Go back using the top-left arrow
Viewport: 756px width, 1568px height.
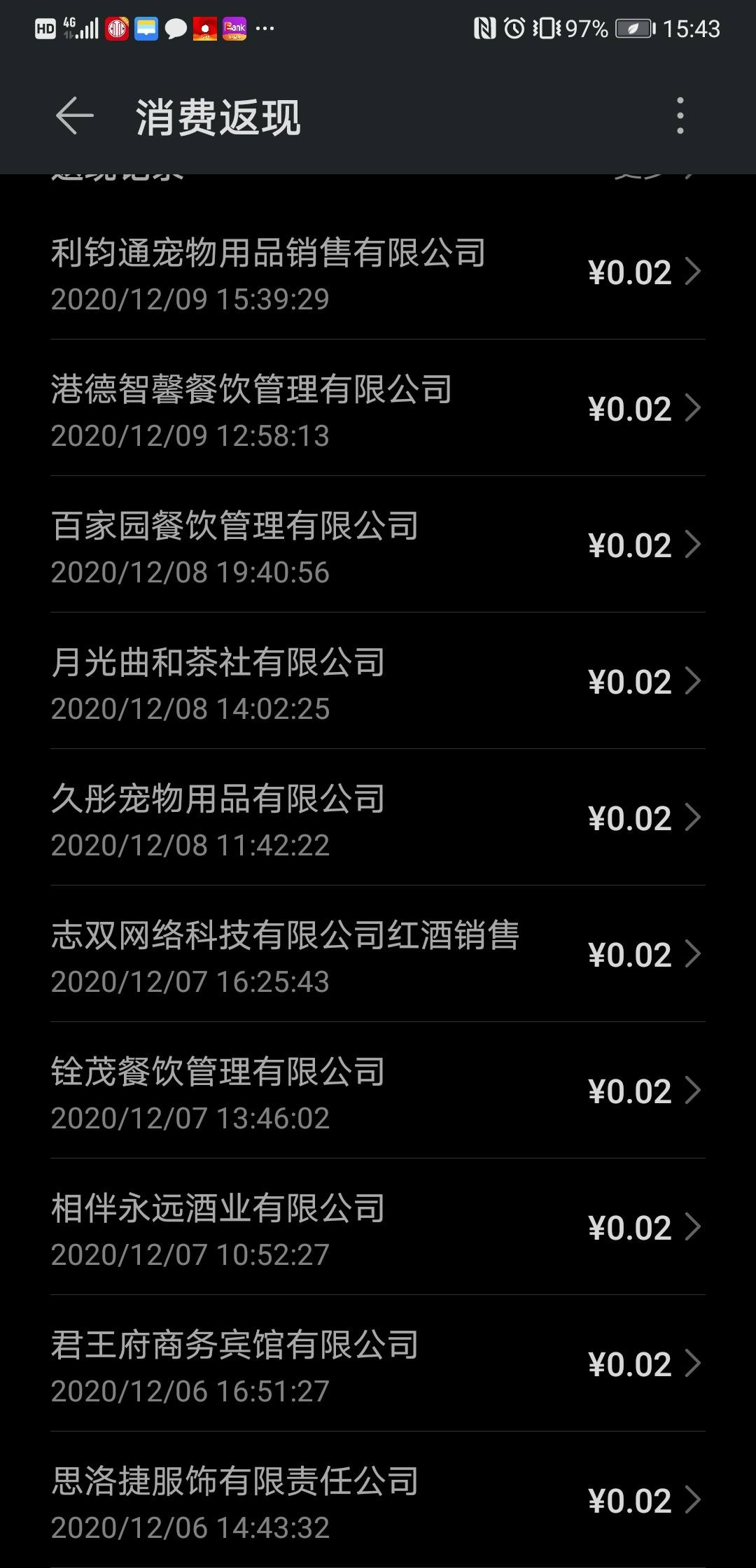click(x=74, y=115)
